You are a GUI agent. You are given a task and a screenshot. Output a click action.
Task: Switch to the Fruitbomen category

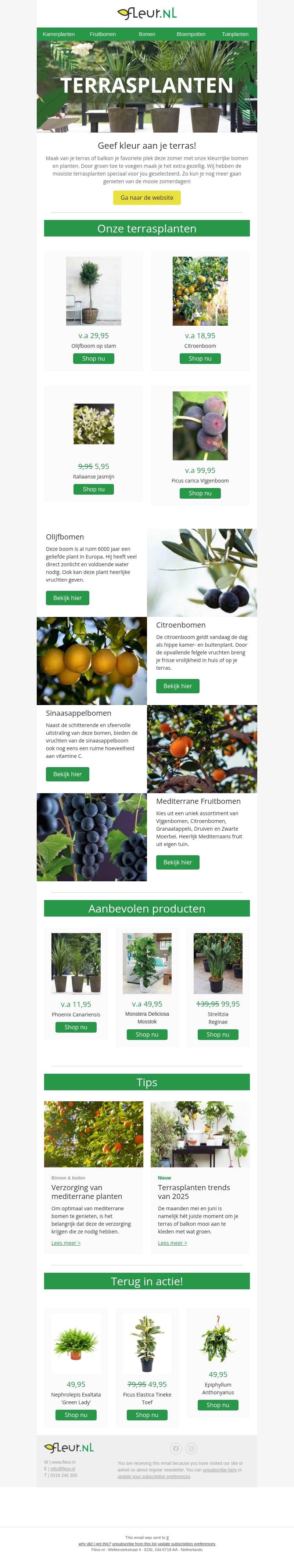pyautogui.click(x=103, y=34)
